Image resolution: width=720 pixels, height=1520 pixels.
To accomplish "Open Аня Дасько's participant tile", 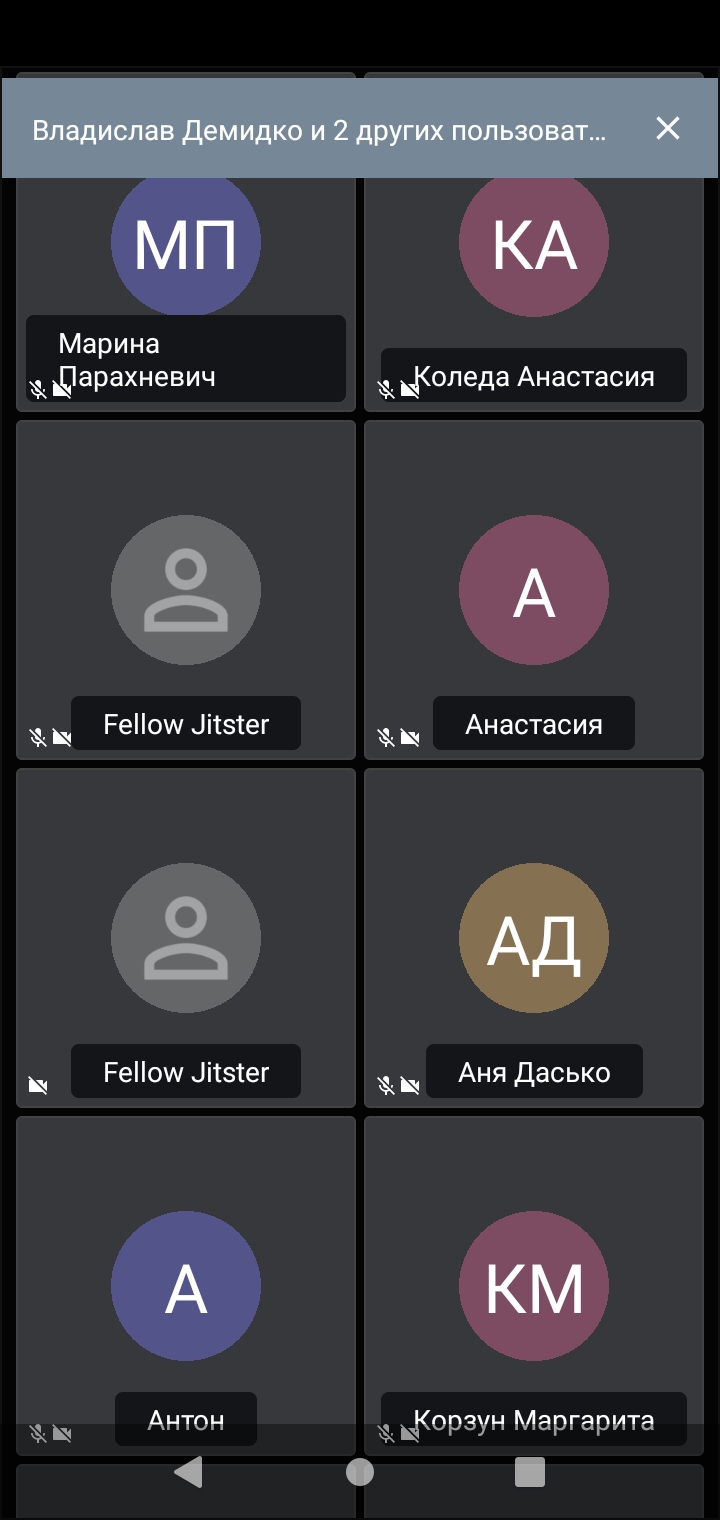I will (x=534, y=938).
